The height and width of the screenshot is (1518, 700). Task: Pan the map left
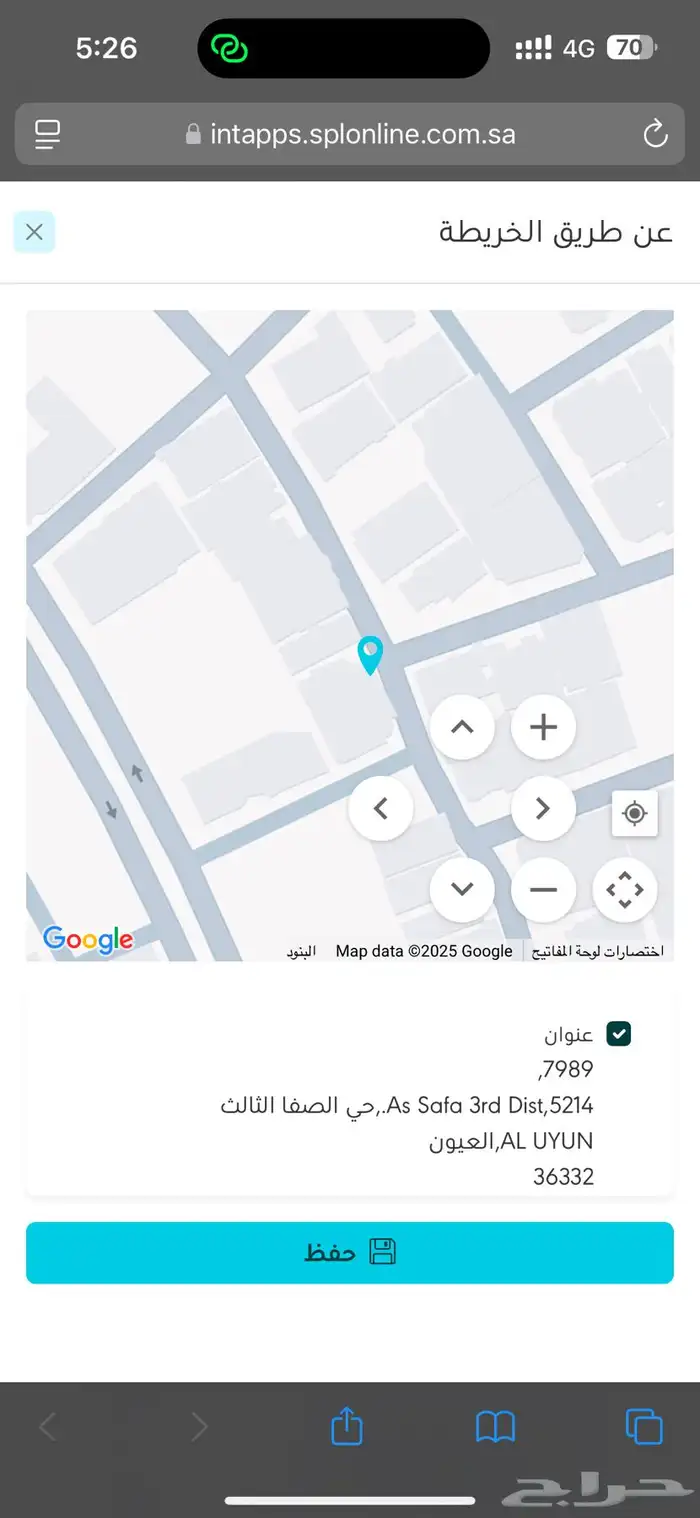[x=381, y=808]
